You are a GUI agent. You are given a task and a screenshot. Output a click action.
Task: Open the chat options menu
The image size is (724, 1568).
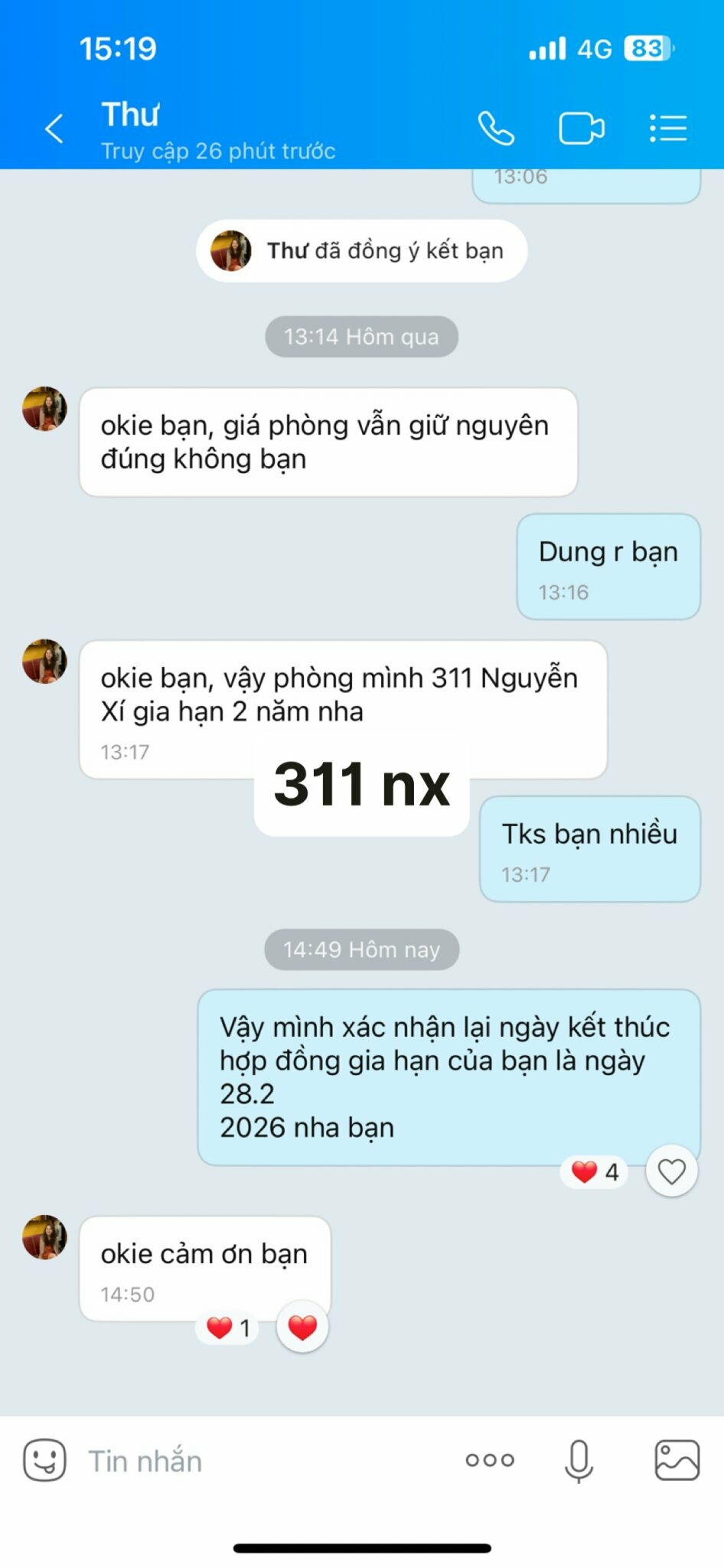click(667, 128)
